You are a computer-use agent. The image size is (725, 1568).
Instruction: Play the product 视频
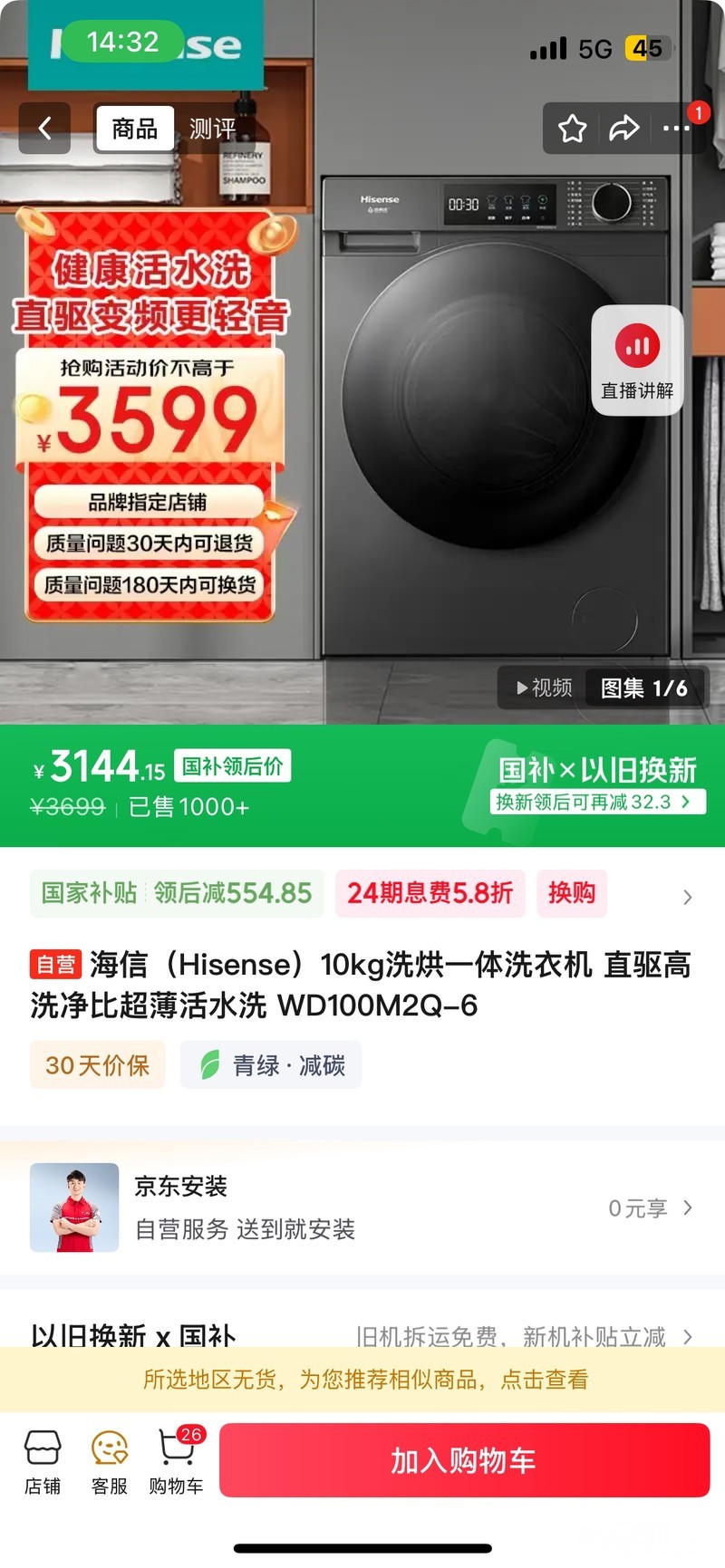pos(544,688)
